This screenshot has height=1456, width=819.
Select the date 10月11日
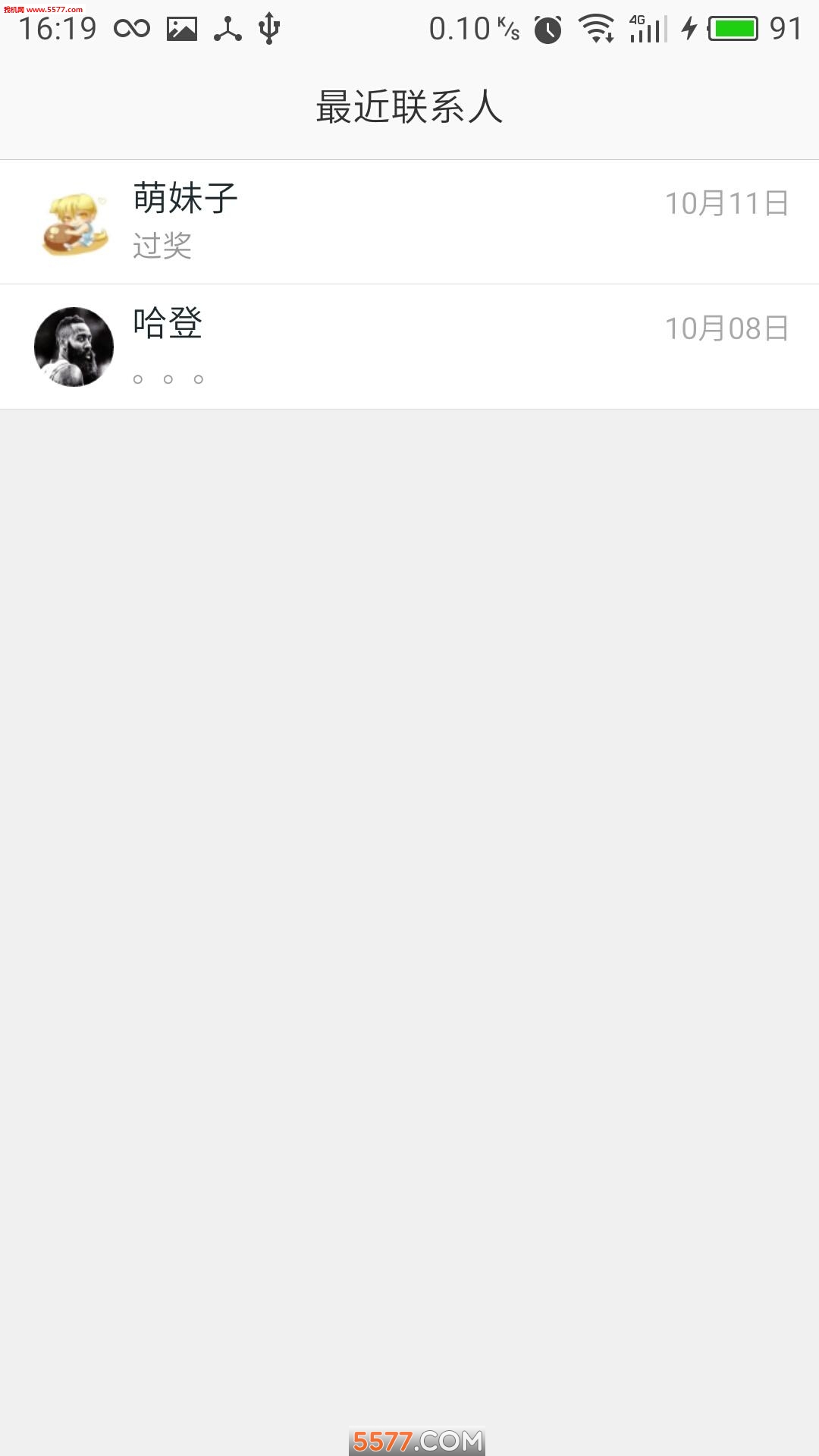pyautogui.click(x=726, y=203)
